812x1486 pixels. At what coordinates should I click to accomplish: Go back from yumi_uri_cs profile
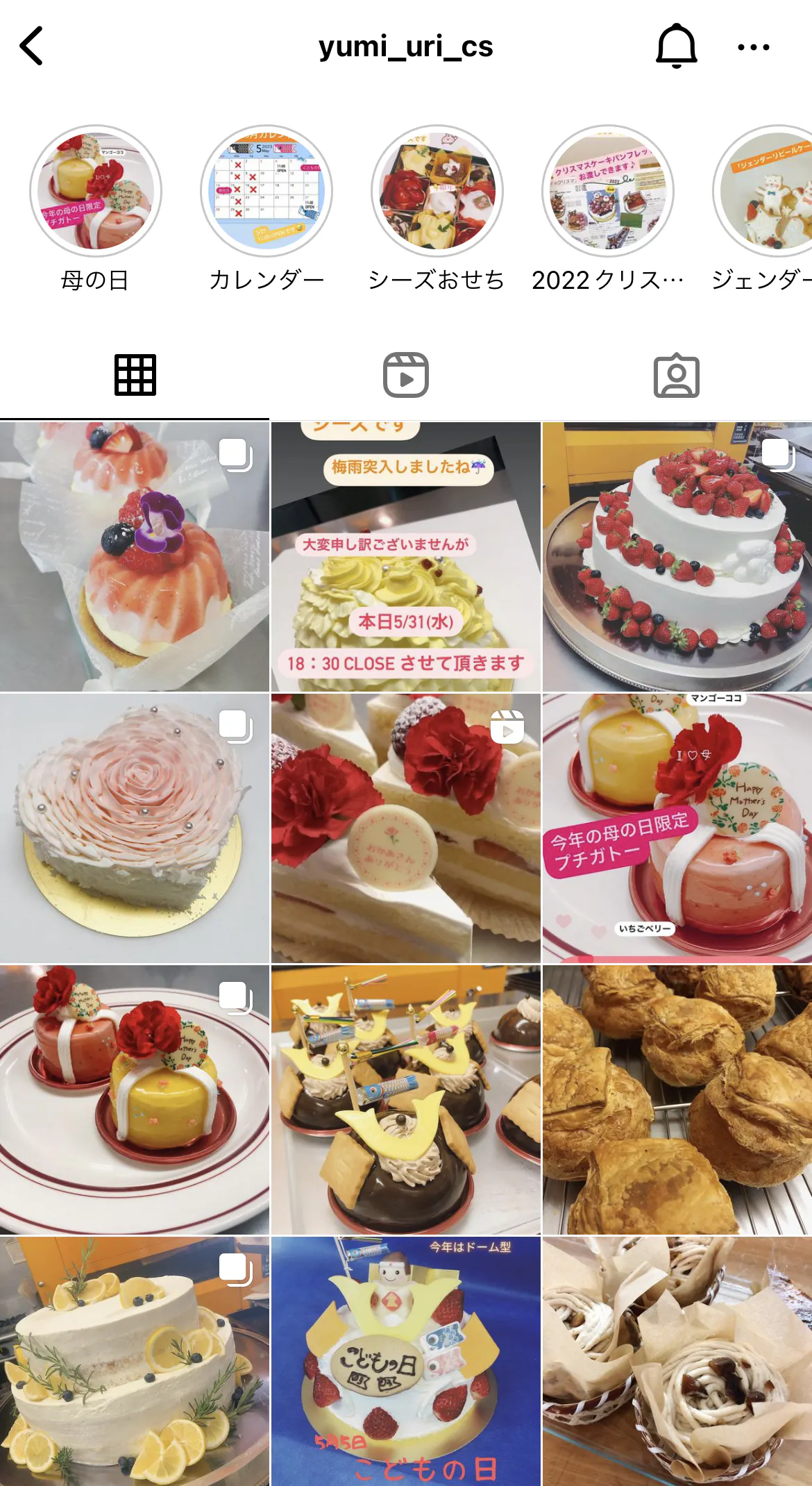pos(32,47)
